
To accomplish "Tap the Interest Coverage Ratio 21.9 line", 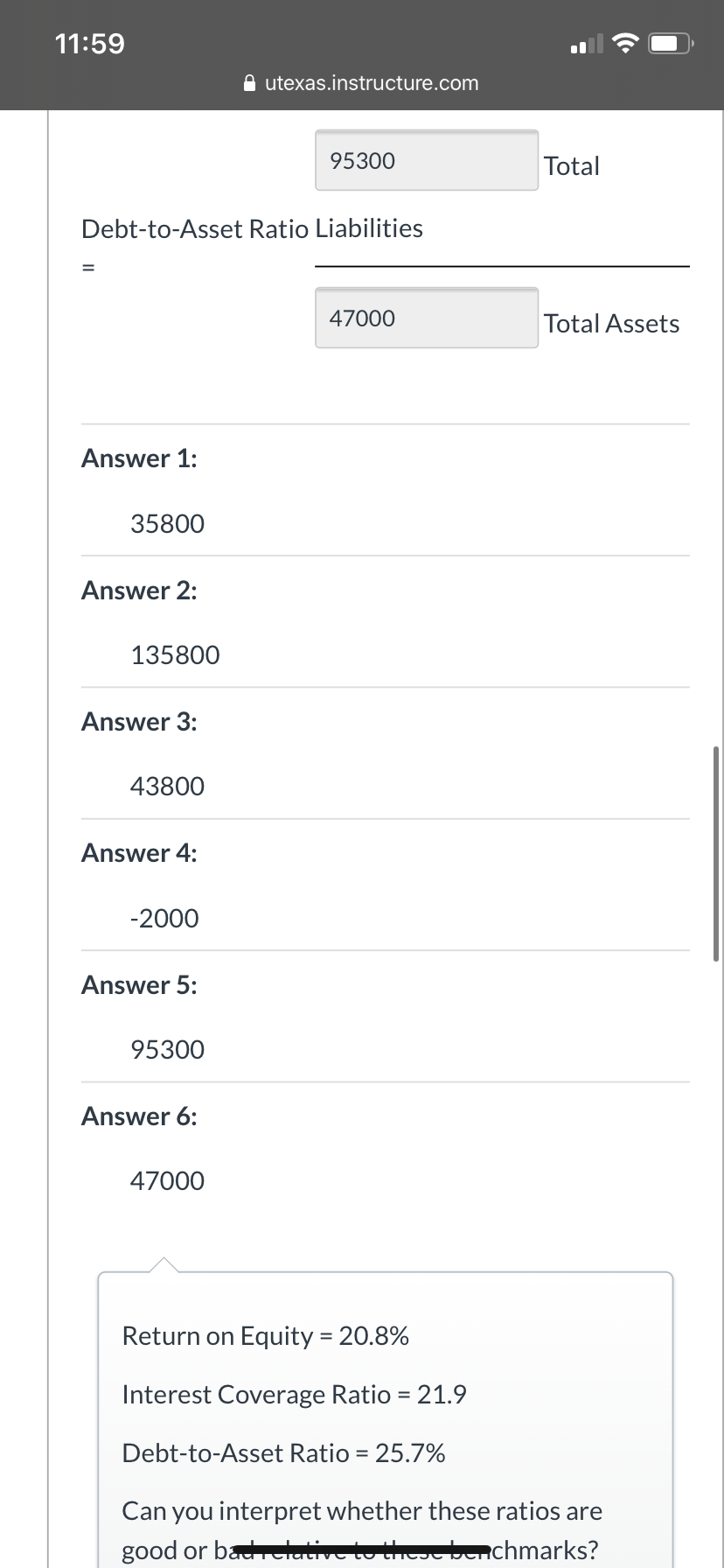I will coord(293,1394).
